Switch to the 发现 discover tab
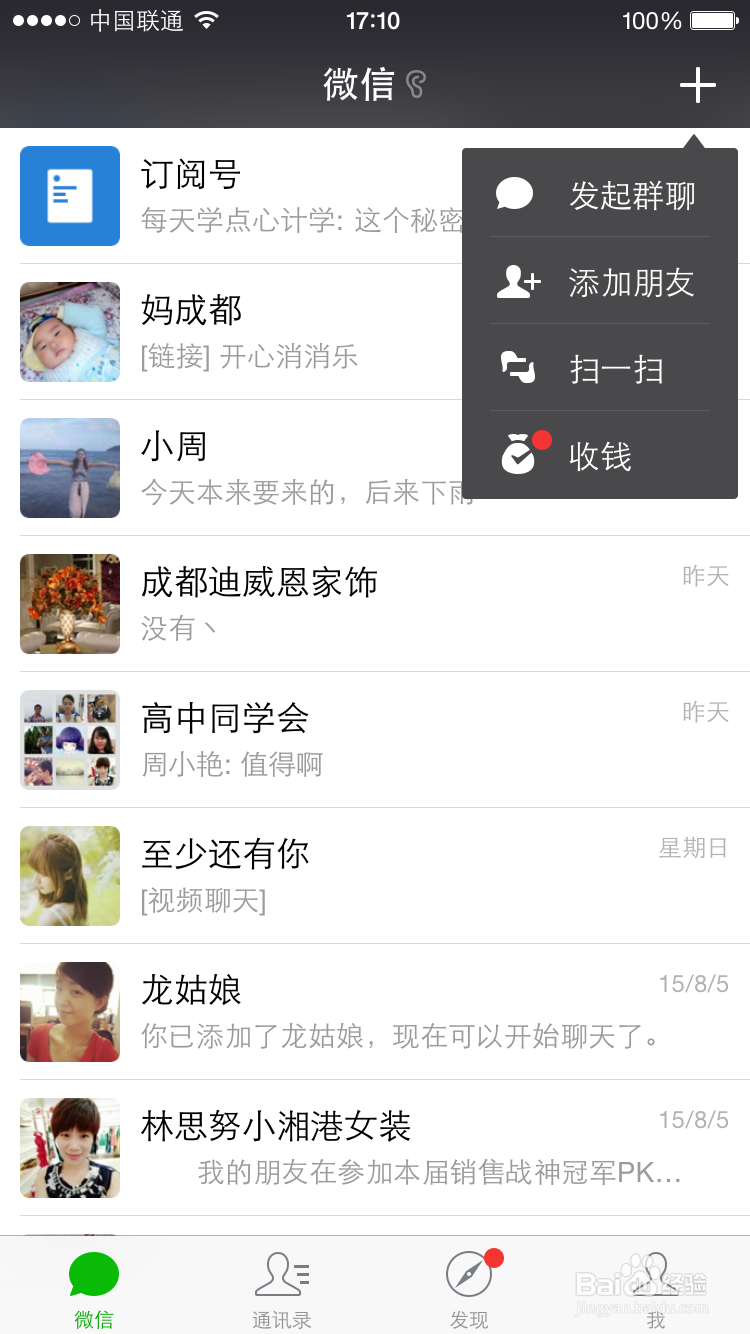The width and height of the screenshot is (750, 1334). pyautogui.click(x=469, y=1287)
